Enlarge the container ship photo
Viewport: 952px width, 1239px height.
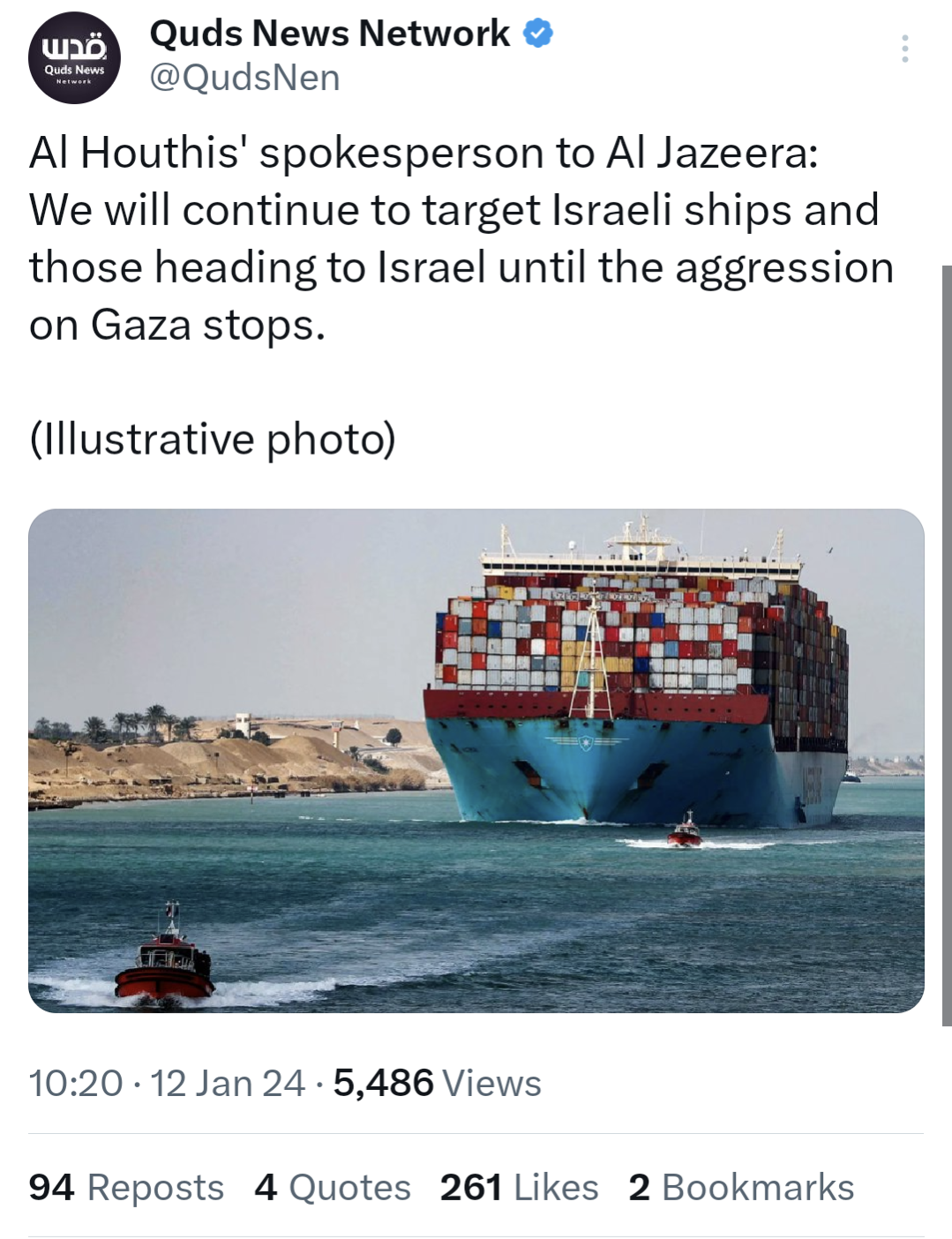(476, 760)
